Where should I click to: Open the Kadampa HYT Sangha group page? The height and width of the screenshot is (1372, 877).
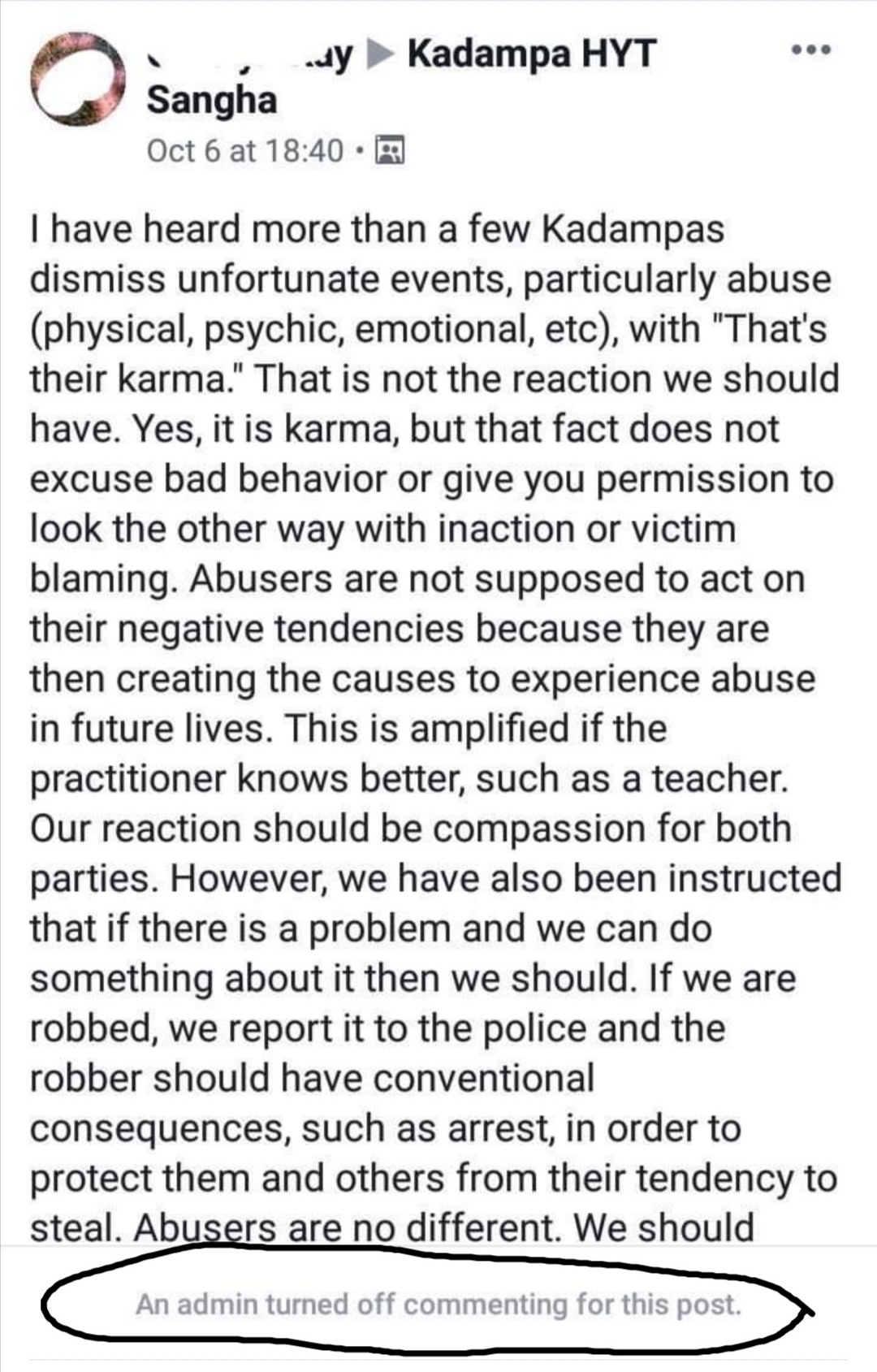pos(531,54)
